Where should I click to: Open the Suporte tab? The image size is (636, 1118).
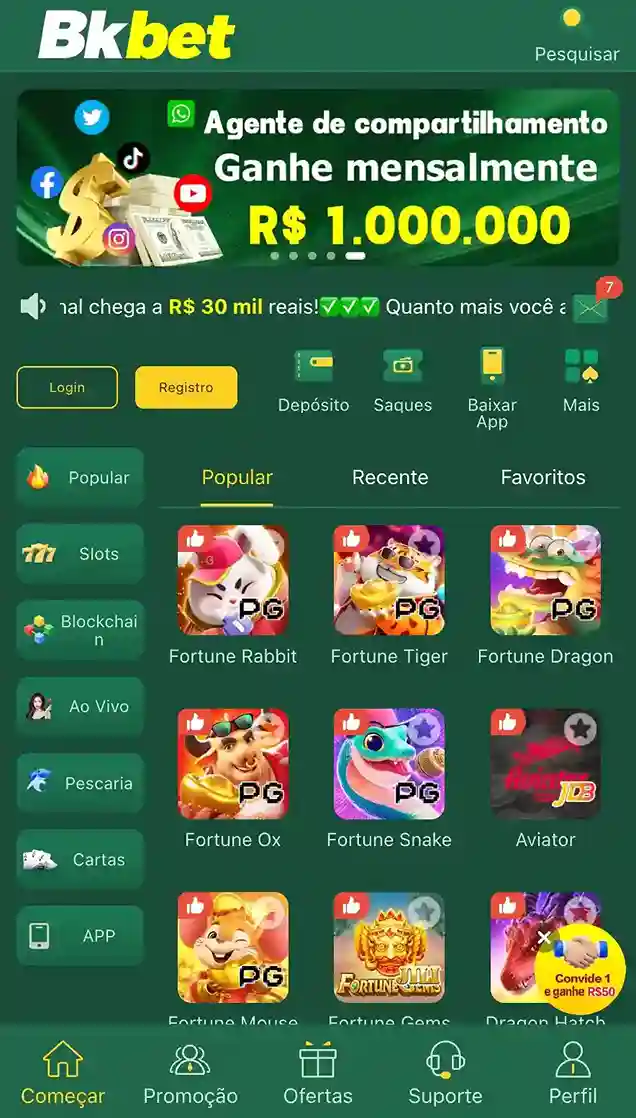point(445,1073)
